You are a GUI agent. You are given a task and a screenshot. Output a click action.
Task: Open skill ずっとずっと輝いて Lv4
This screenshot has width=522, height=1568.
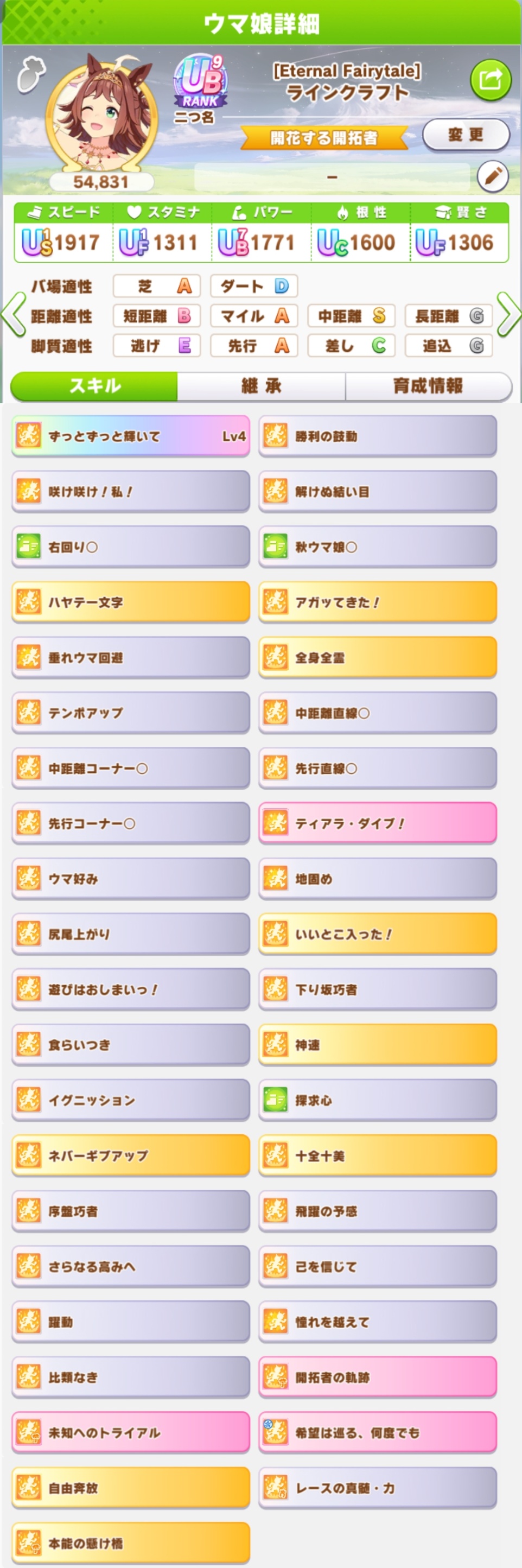[130, 436]
